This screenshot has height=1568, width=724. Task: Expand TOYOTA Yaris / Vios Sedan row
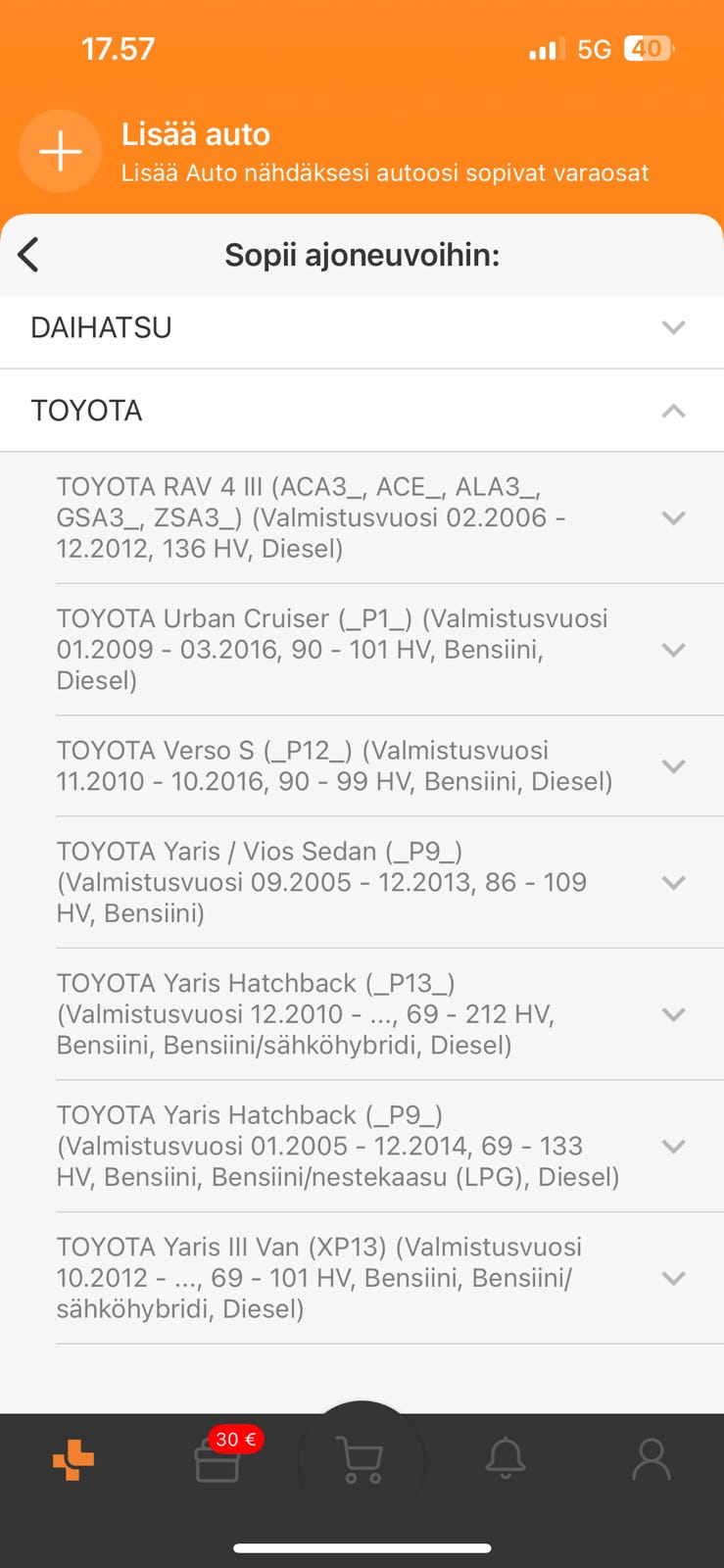click(672, 882)
